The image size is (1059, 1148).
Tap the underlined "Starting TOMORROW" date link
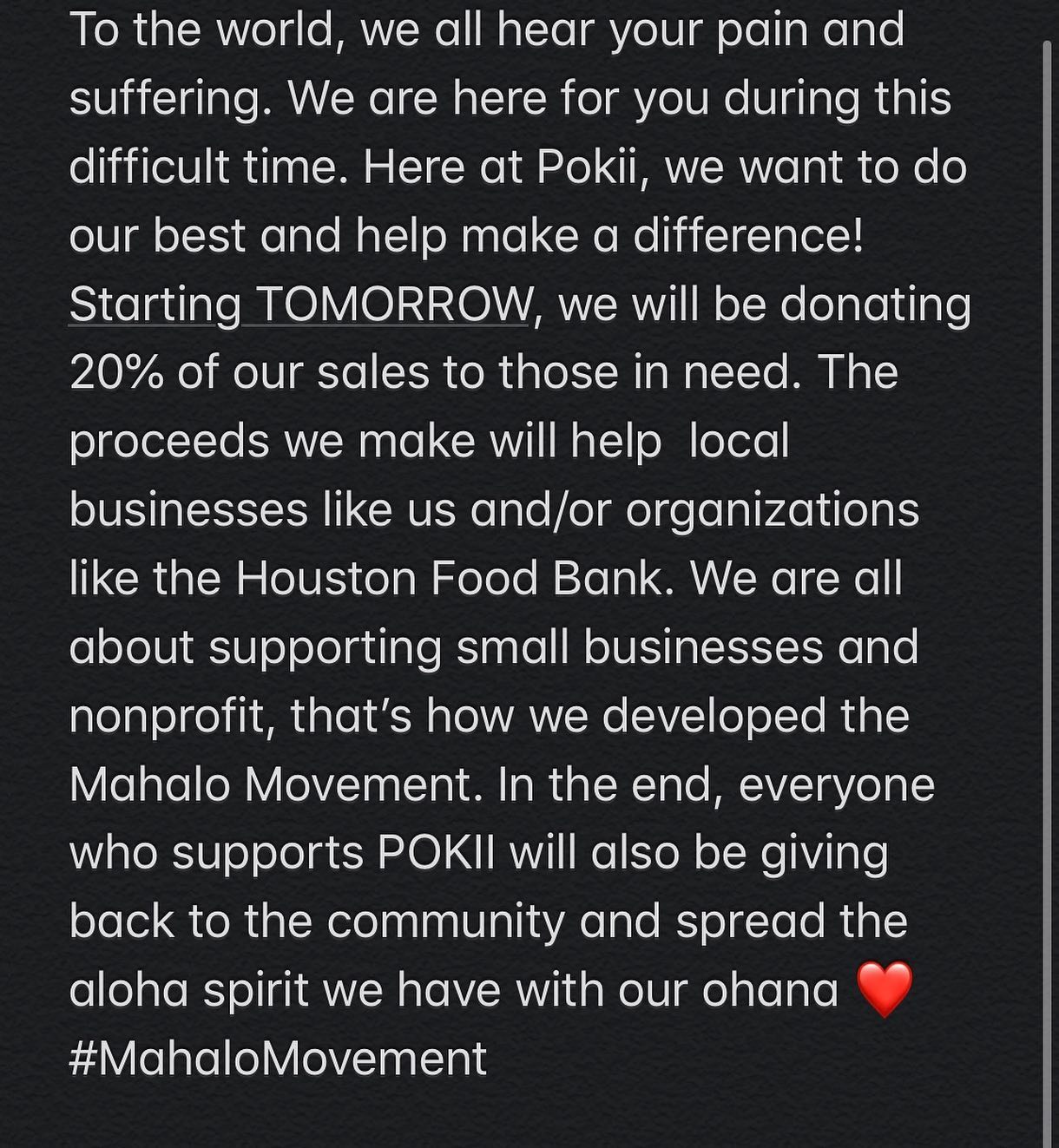click(299, 305)
